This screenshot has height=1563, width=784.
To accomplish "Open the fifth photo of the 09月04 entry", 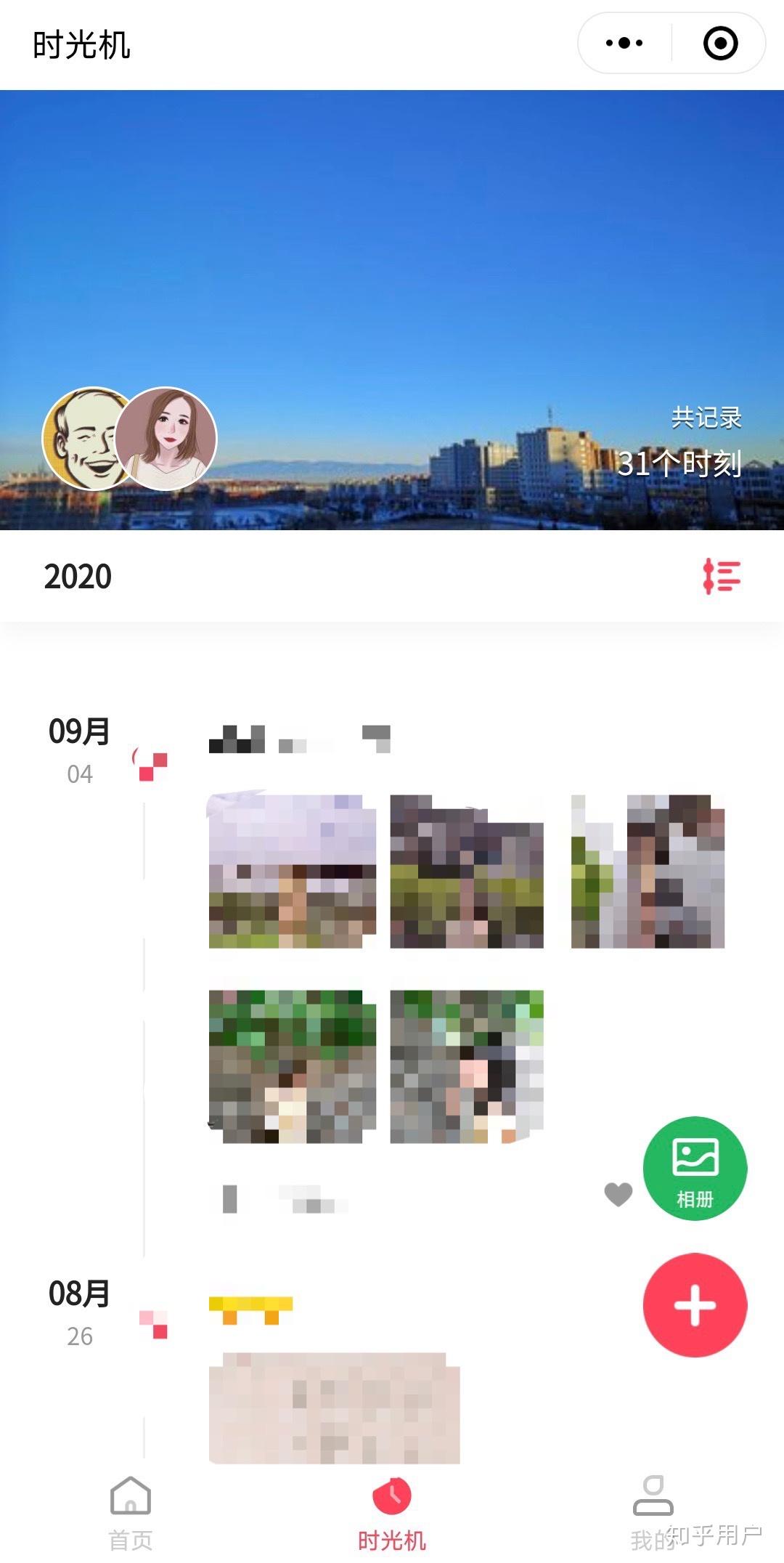I will tap(467, 1066).
